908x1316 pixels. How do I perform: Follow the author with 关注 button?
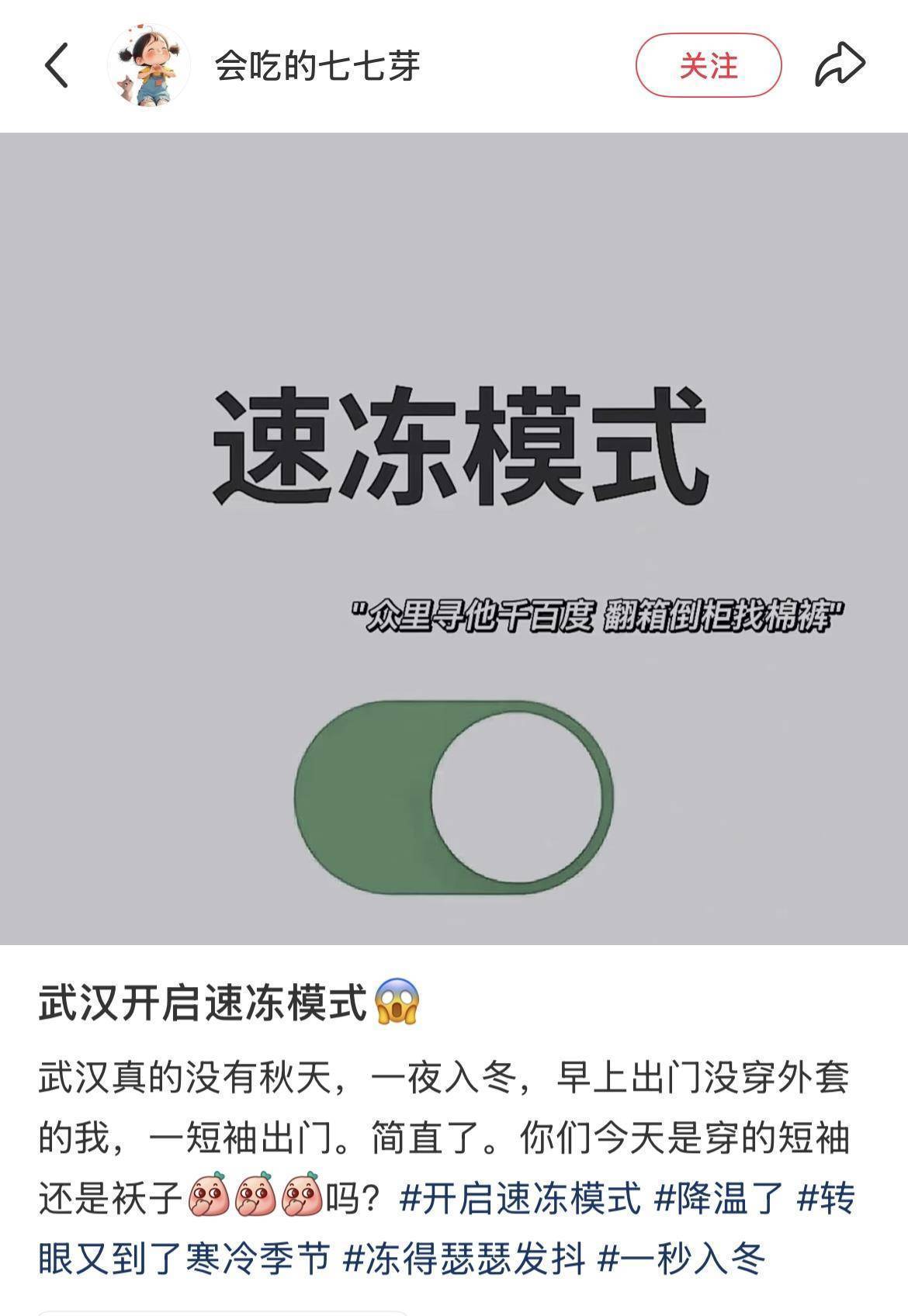pos(708,65)
